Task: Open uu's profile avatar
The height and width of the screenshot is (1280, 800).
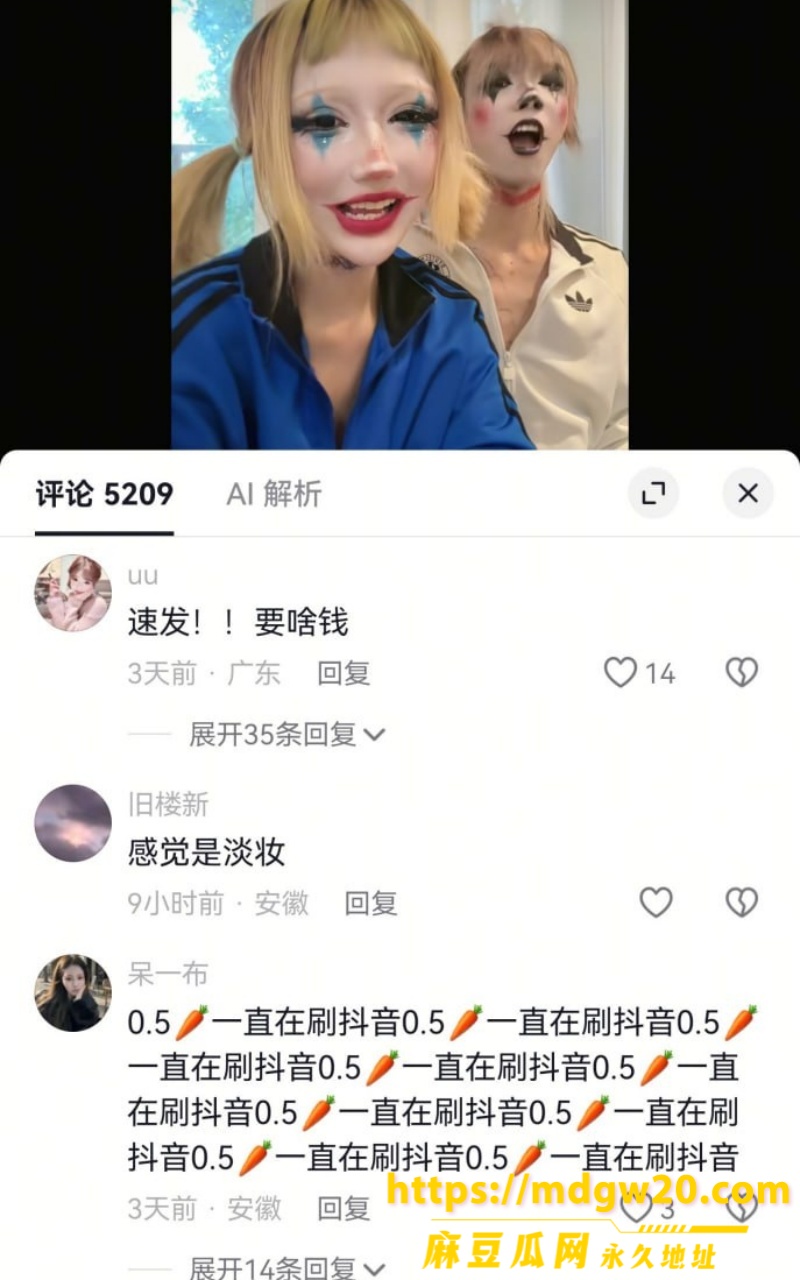Action: pos(73,593)
